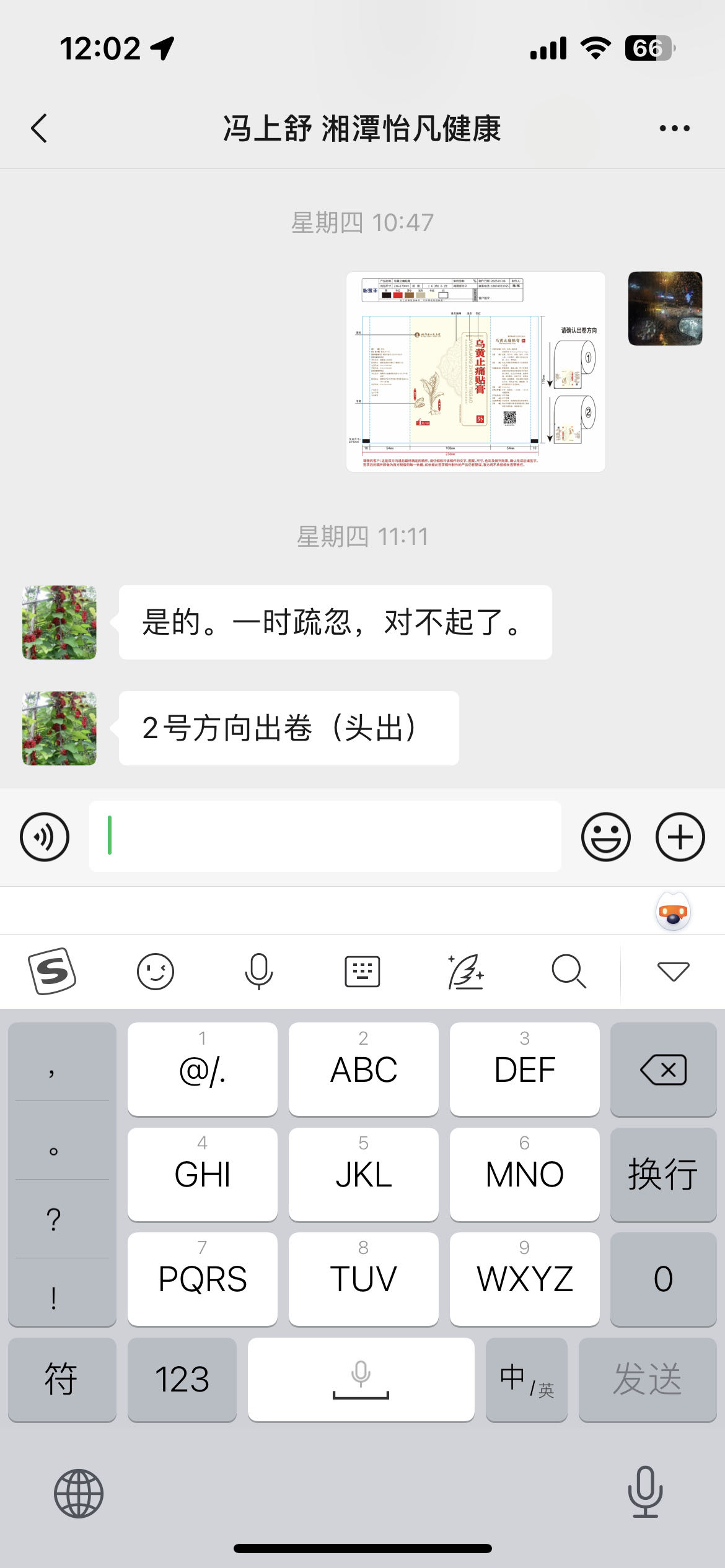The image size is (725, 1568).
Task: Open the emoji sticker panel
Action: click(605, 837)
